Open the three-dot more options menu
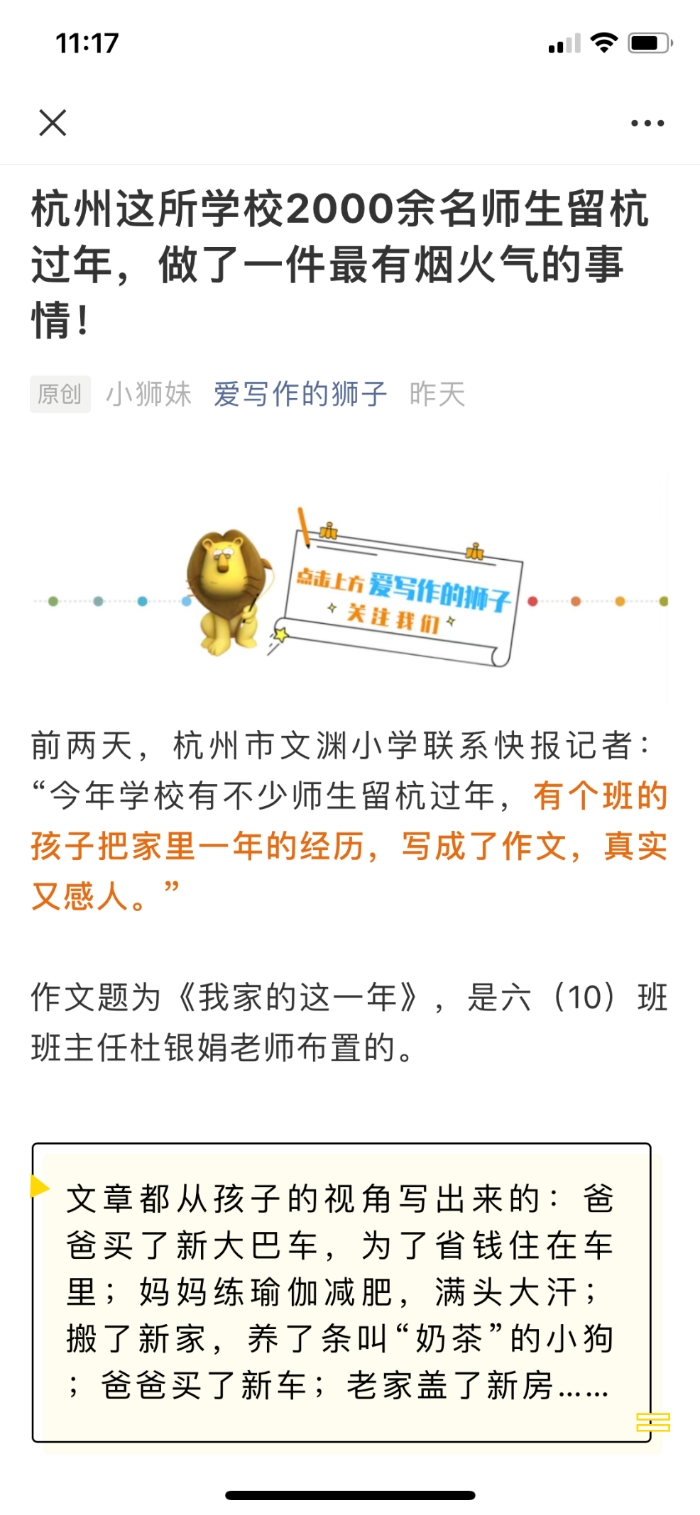This screenshot has width=700, height=1515. (647, 124)
